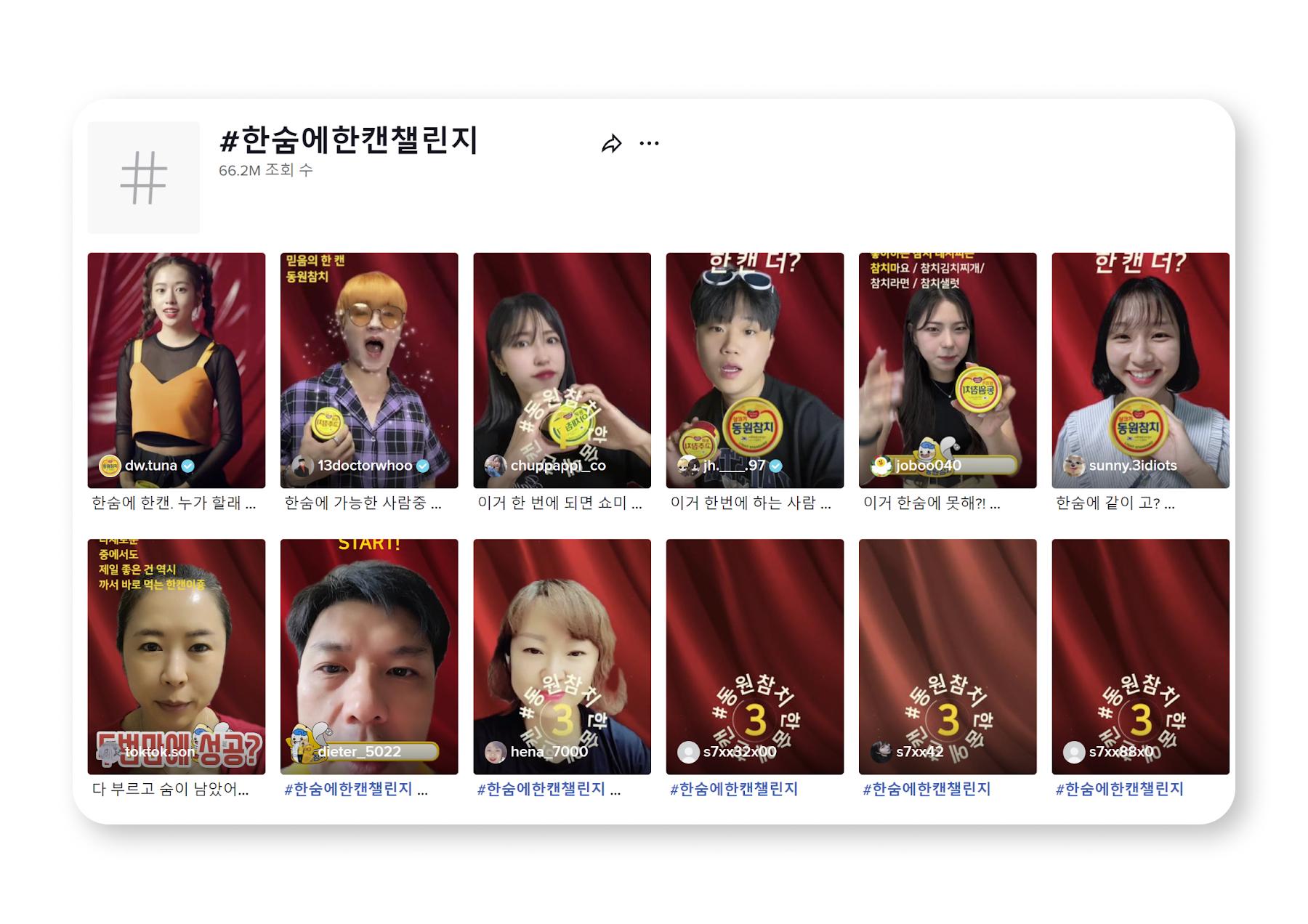Play the video by sunny.3idiots
Viewport: 1308px width, 924px height.
point(1140,370)
